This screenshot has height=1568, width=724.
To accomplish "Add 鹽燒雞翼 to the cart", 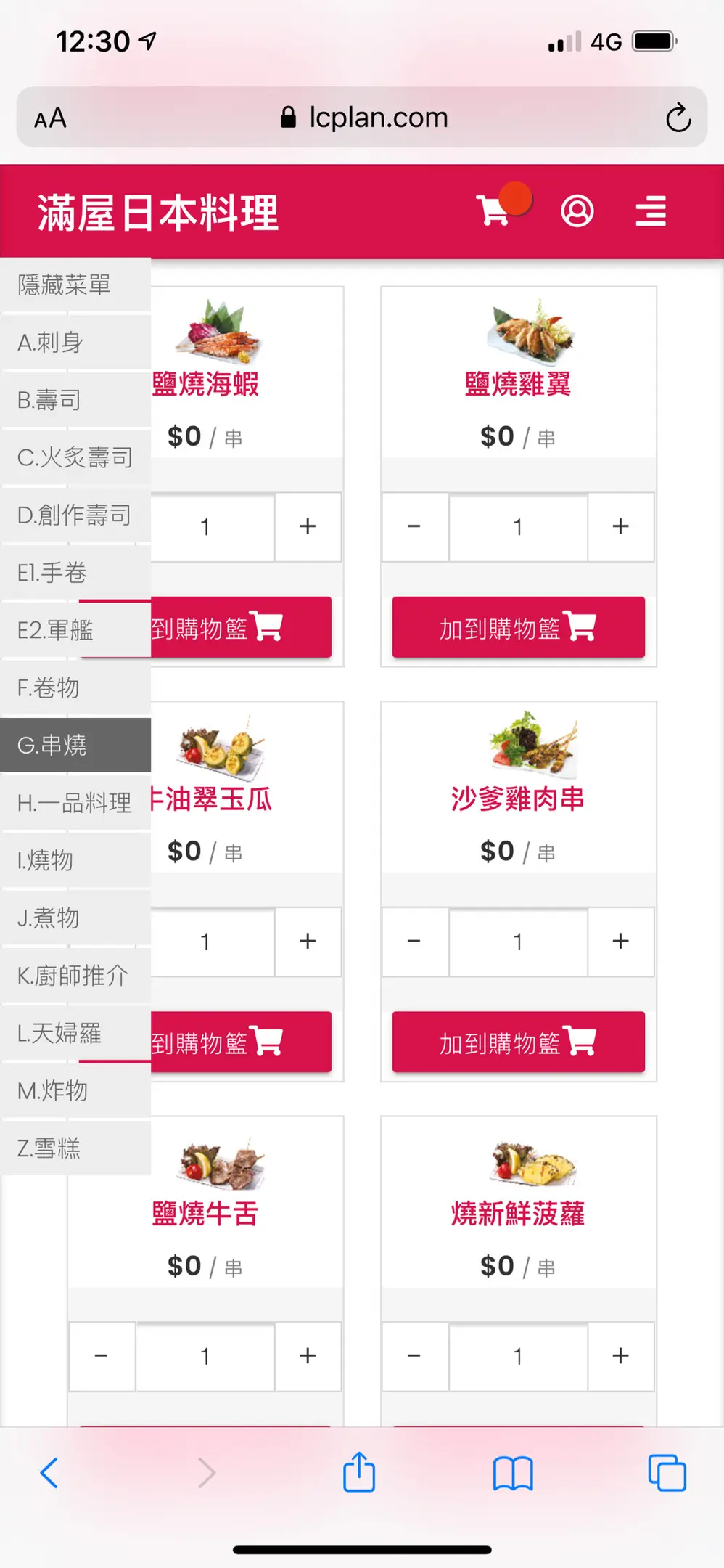I will tap(518, 628).
